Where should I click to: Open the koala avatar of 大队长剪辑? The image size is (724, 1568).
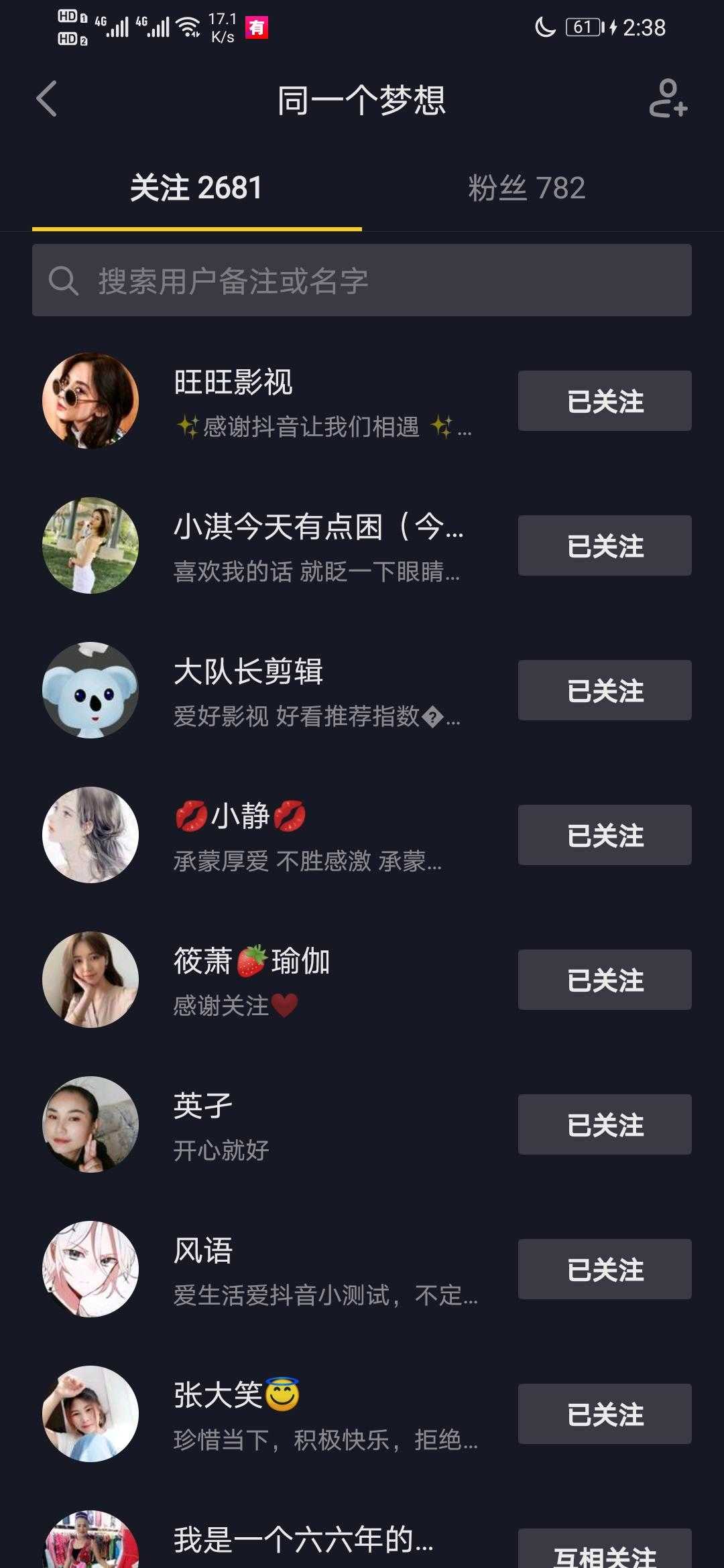click(91, 690)
